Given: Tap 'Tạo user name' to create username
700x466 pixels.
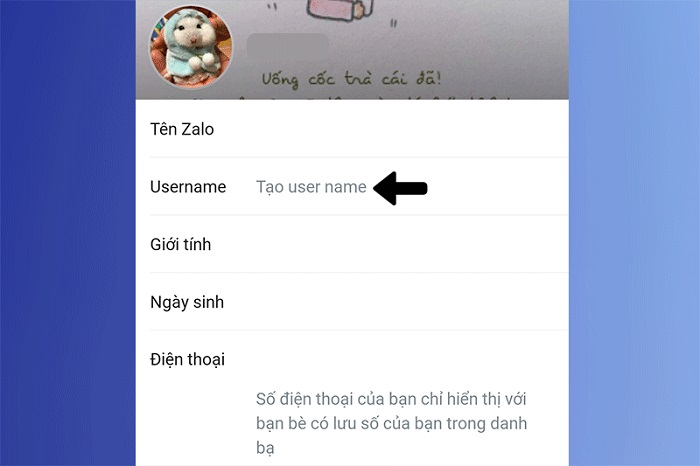Looking at the screenshot, I should [x=311, y=187].
